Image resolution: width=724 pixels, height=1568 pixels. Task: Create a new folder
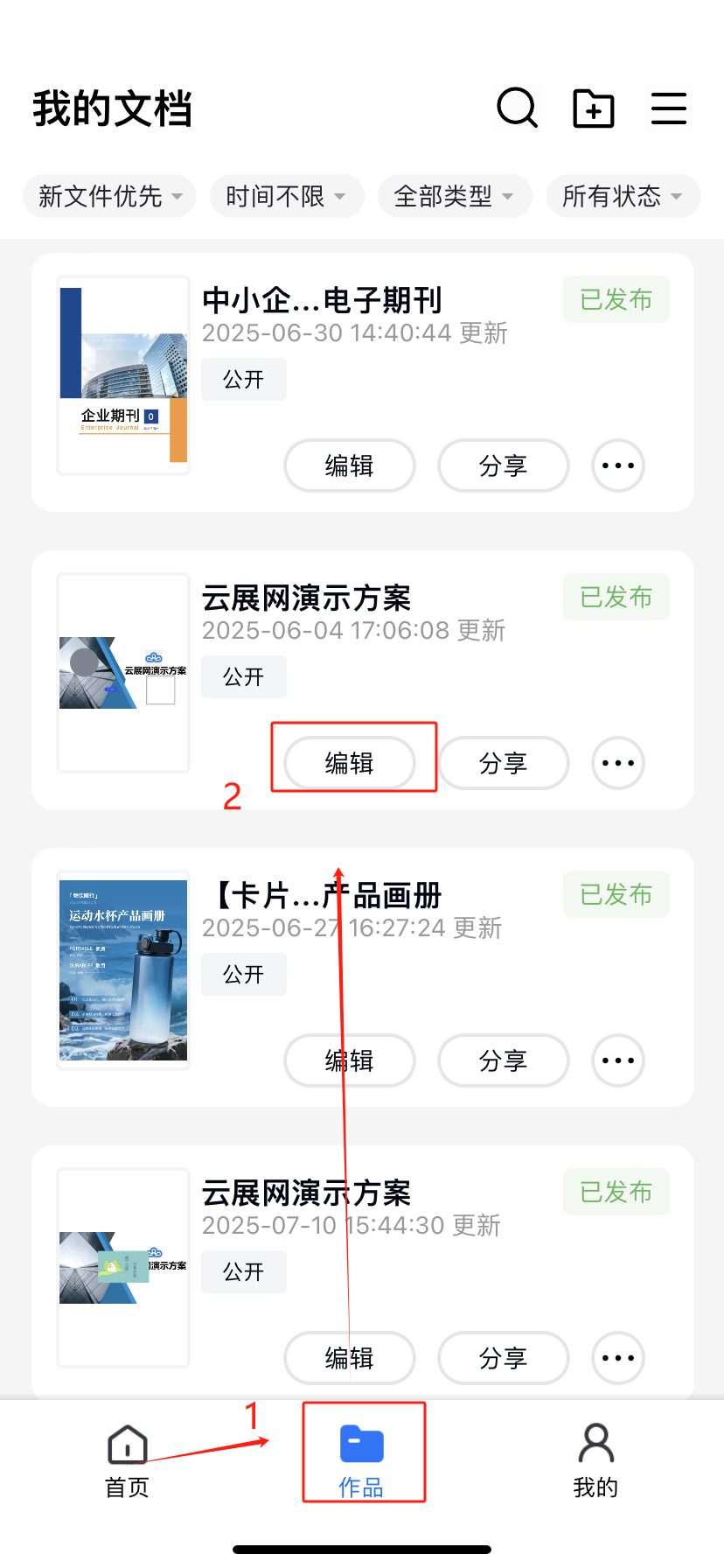594,108
